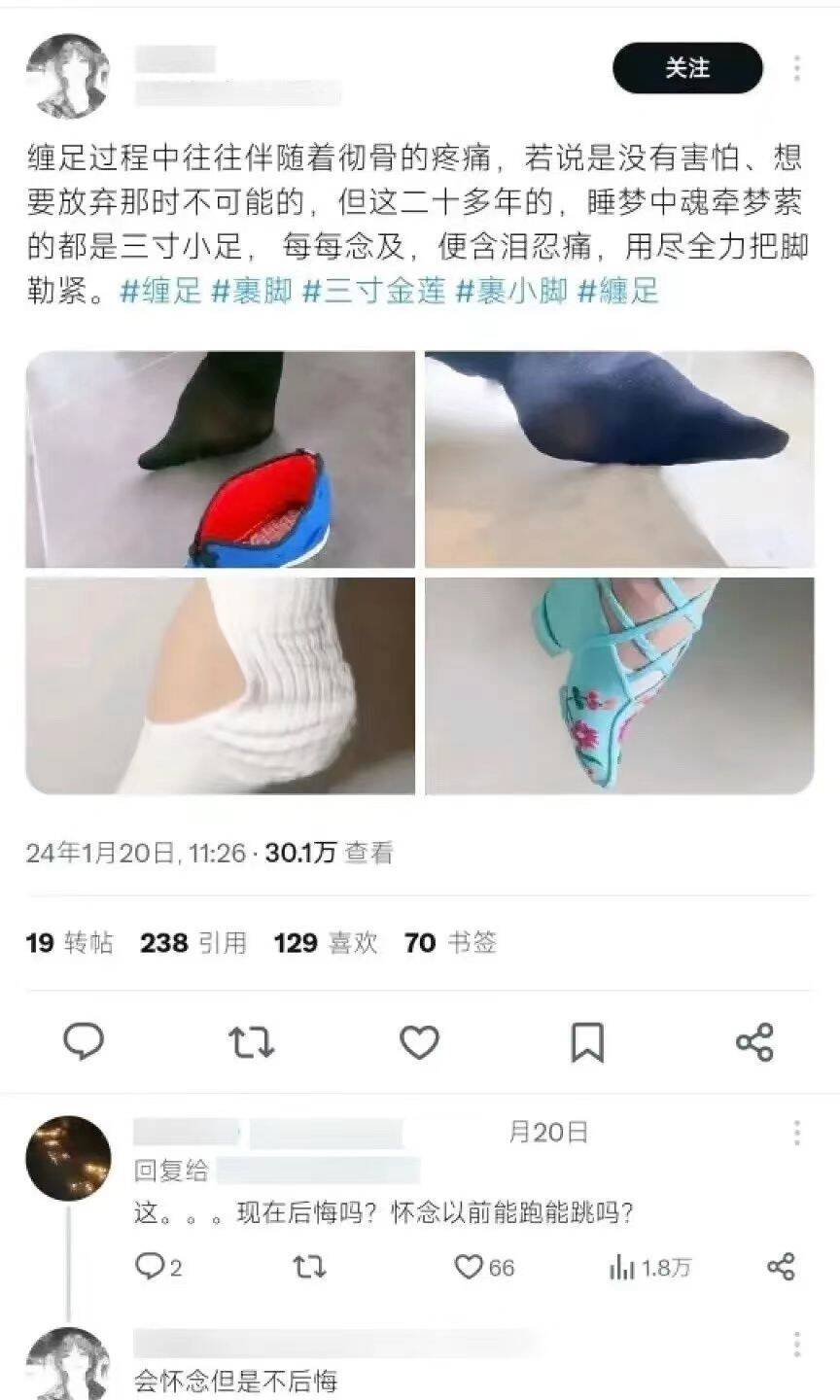Open the post author's avatar
This screenshot has width=840, height=1400.
click(68, 76)
